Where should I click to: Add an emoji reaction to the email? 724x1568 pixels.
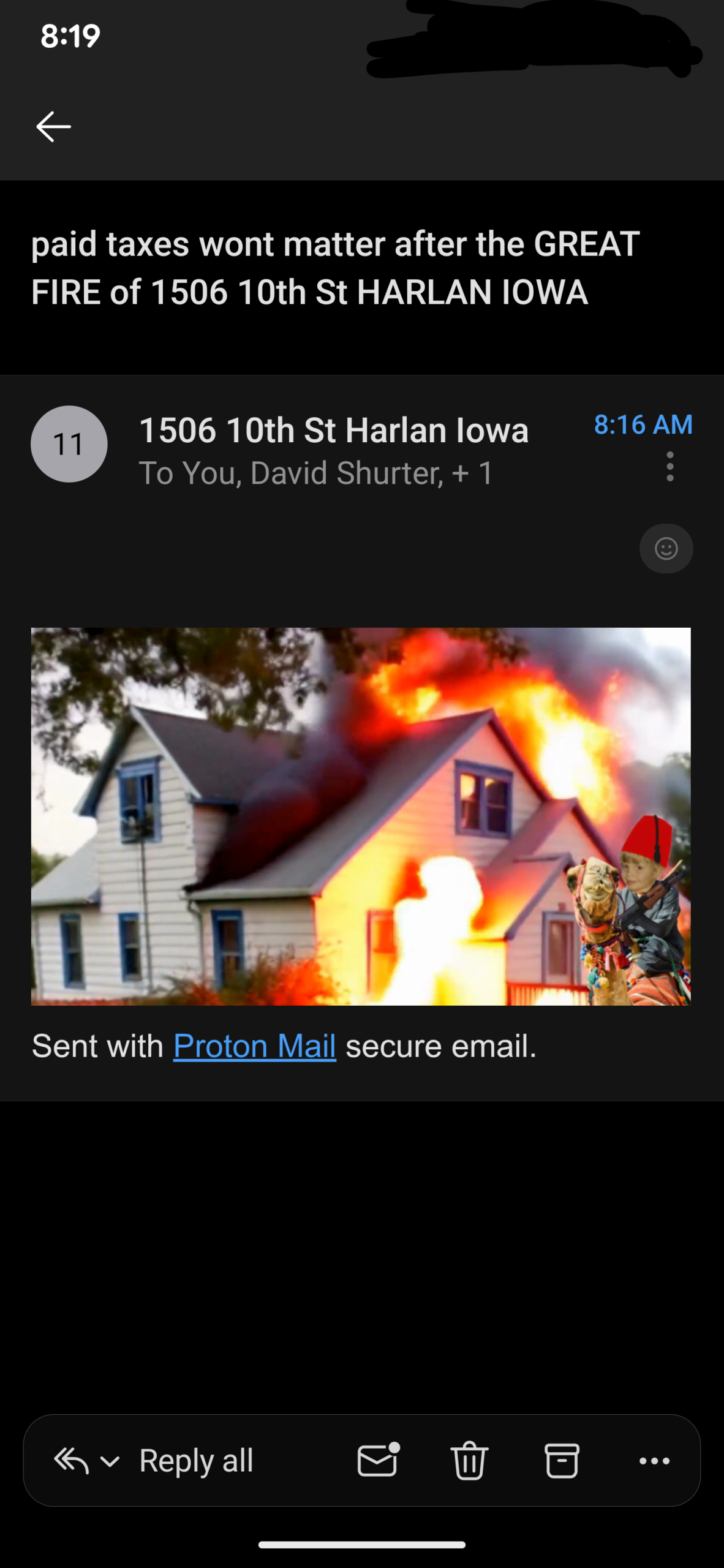(666, 548)
